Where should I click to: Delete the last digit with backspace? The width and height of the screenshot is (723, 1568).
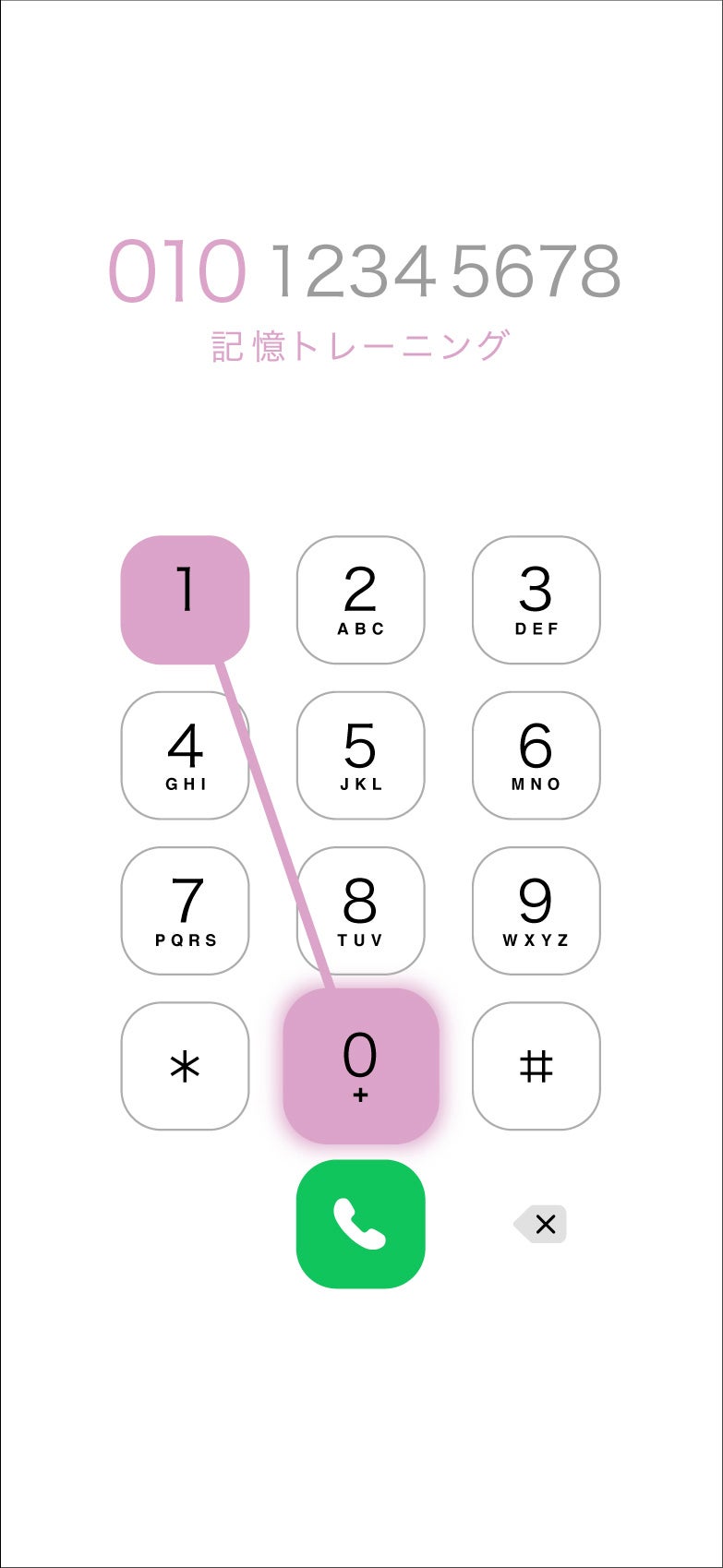[540, 1224]
